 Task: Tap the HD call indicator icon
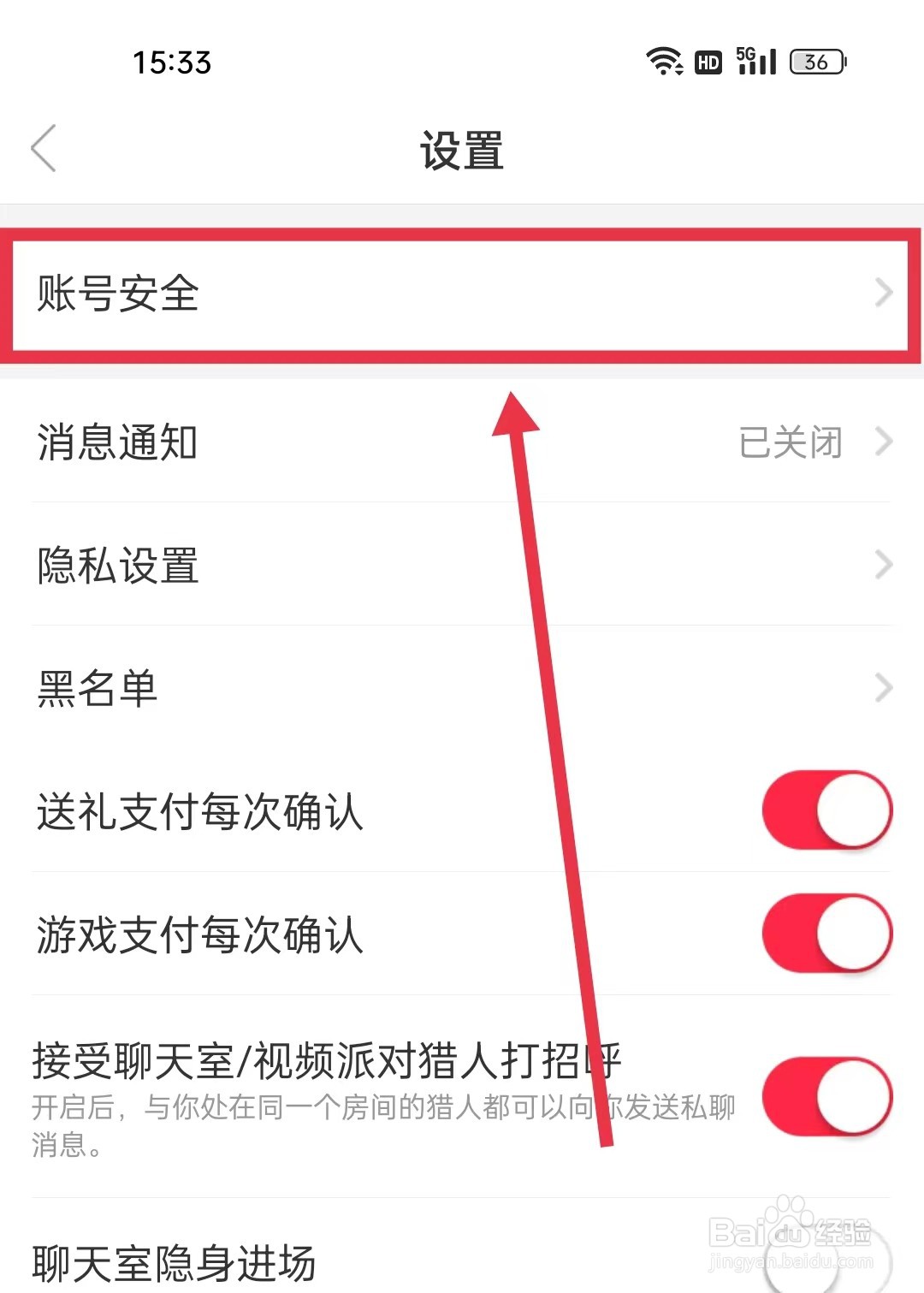(x=707, y=62)
